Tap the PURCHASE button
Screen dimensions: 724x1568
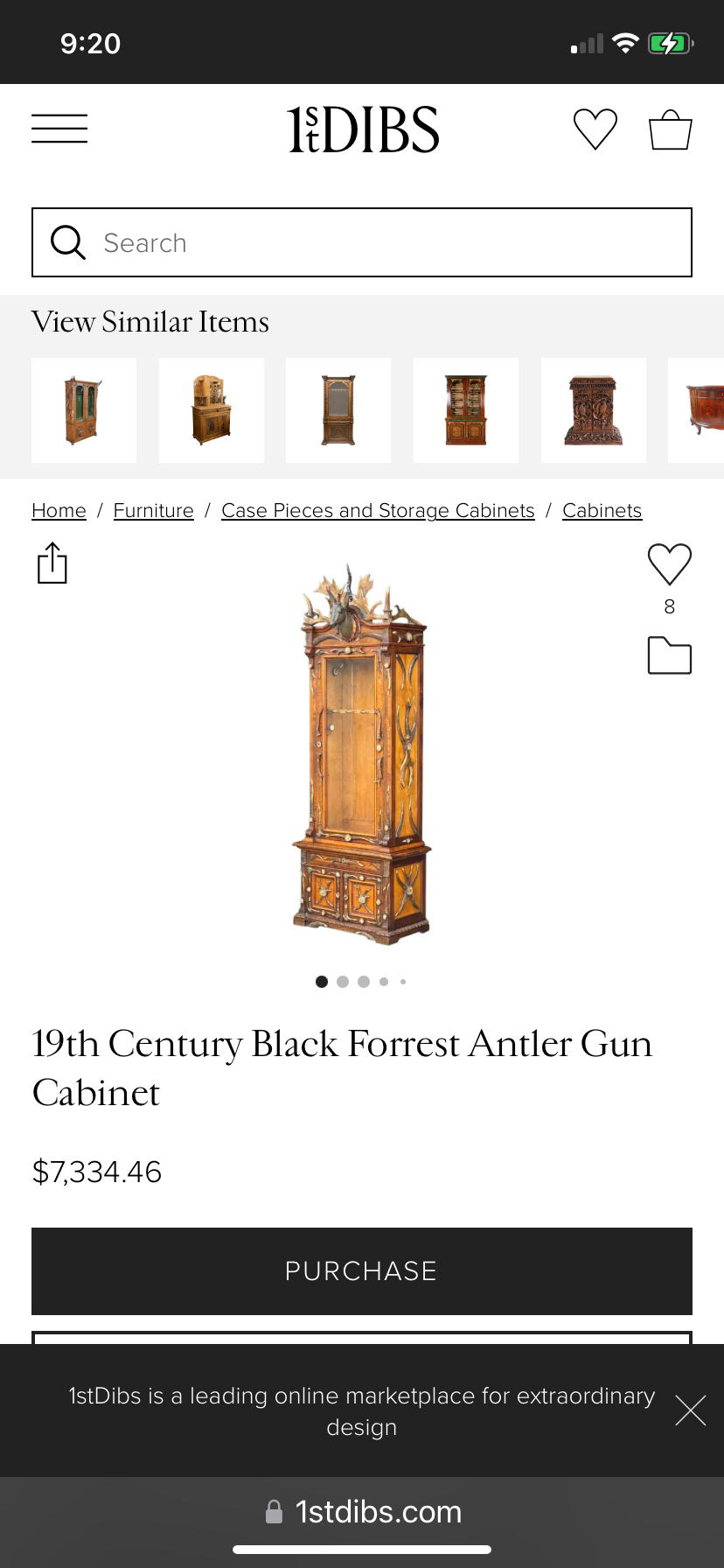[x=362, y=1270]
